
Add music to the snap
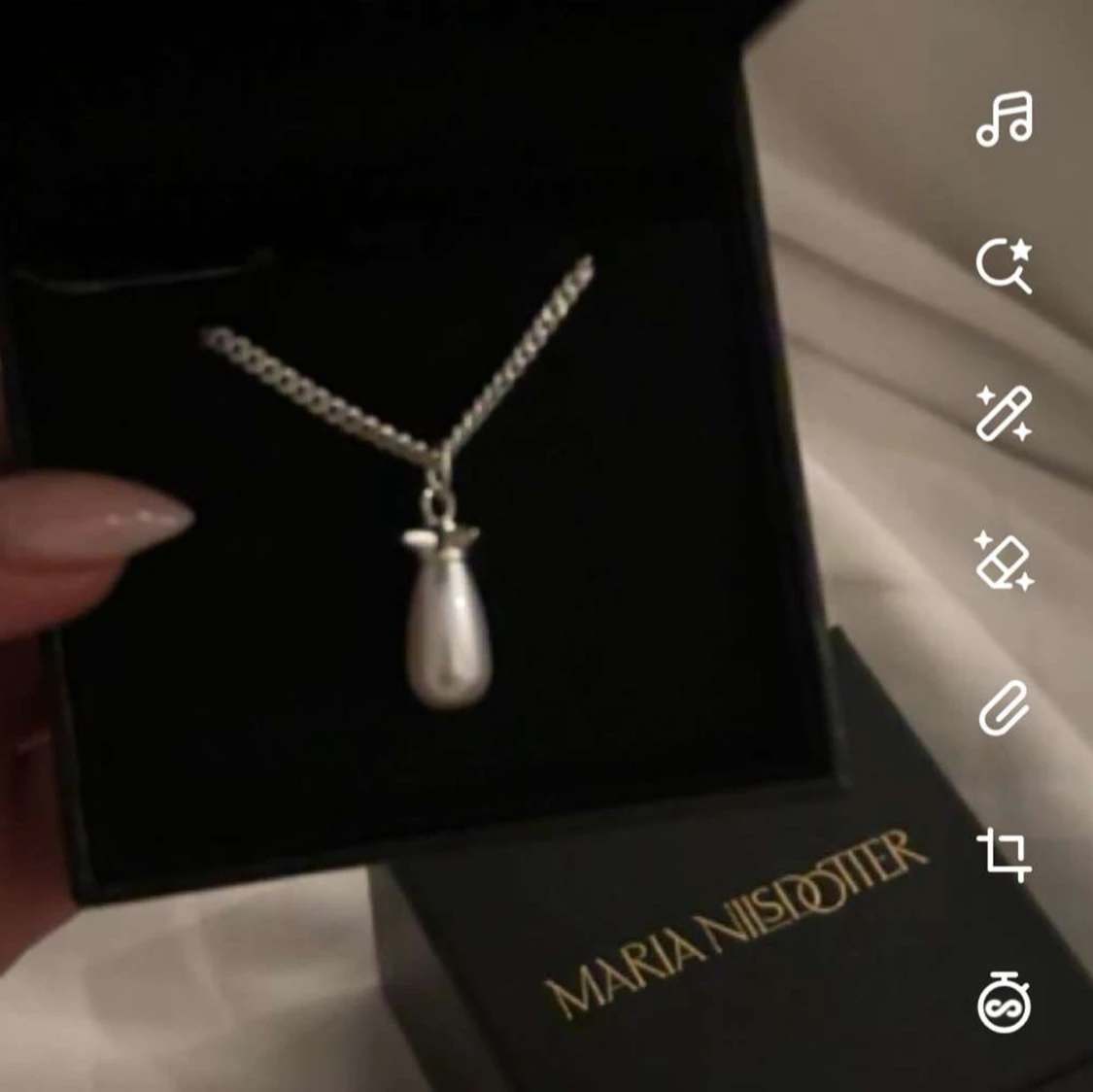[1005, 119]
